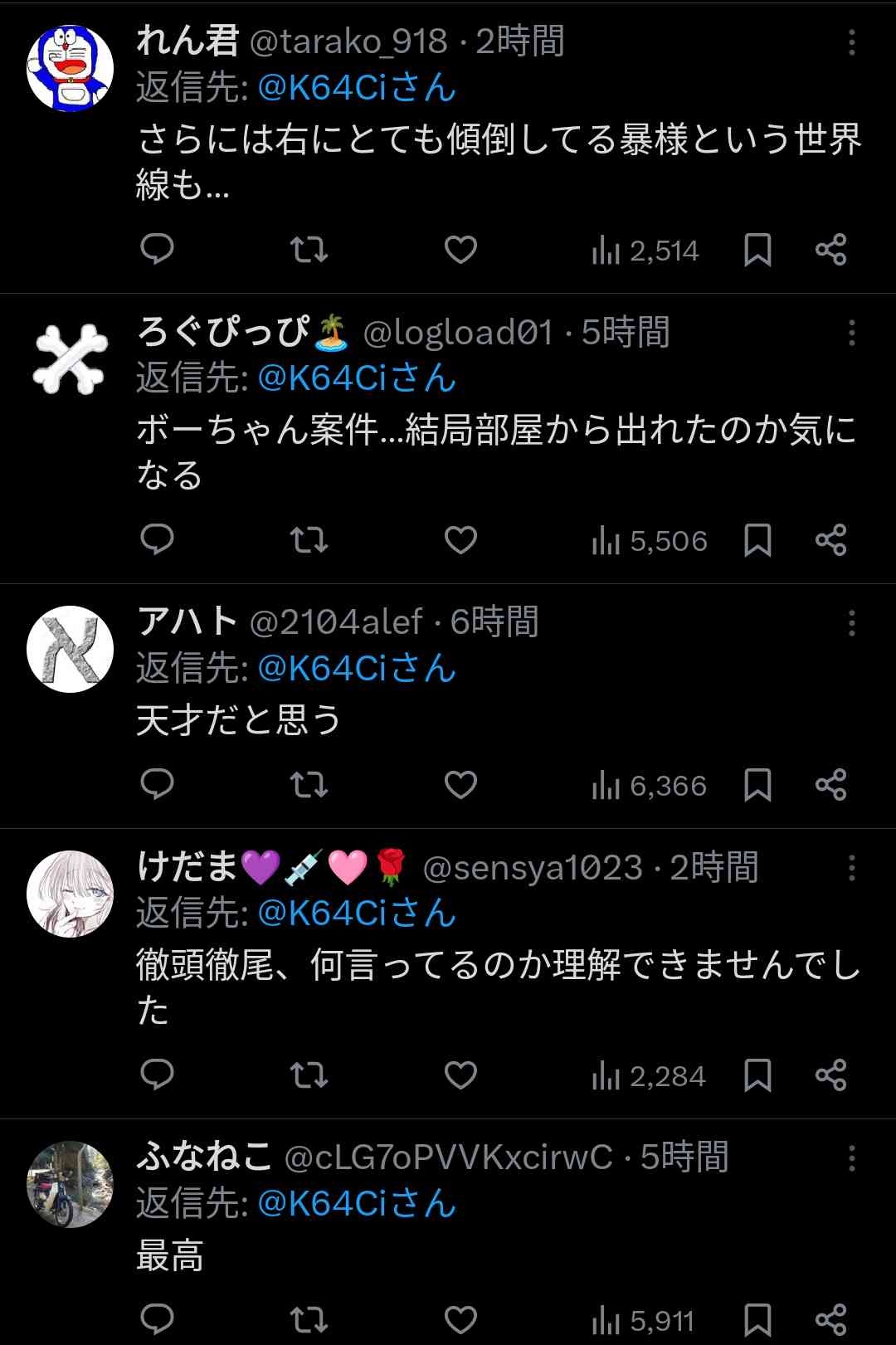Share アハト's reply
This screenshot has height=1345, width=896.
pos(830,785)
